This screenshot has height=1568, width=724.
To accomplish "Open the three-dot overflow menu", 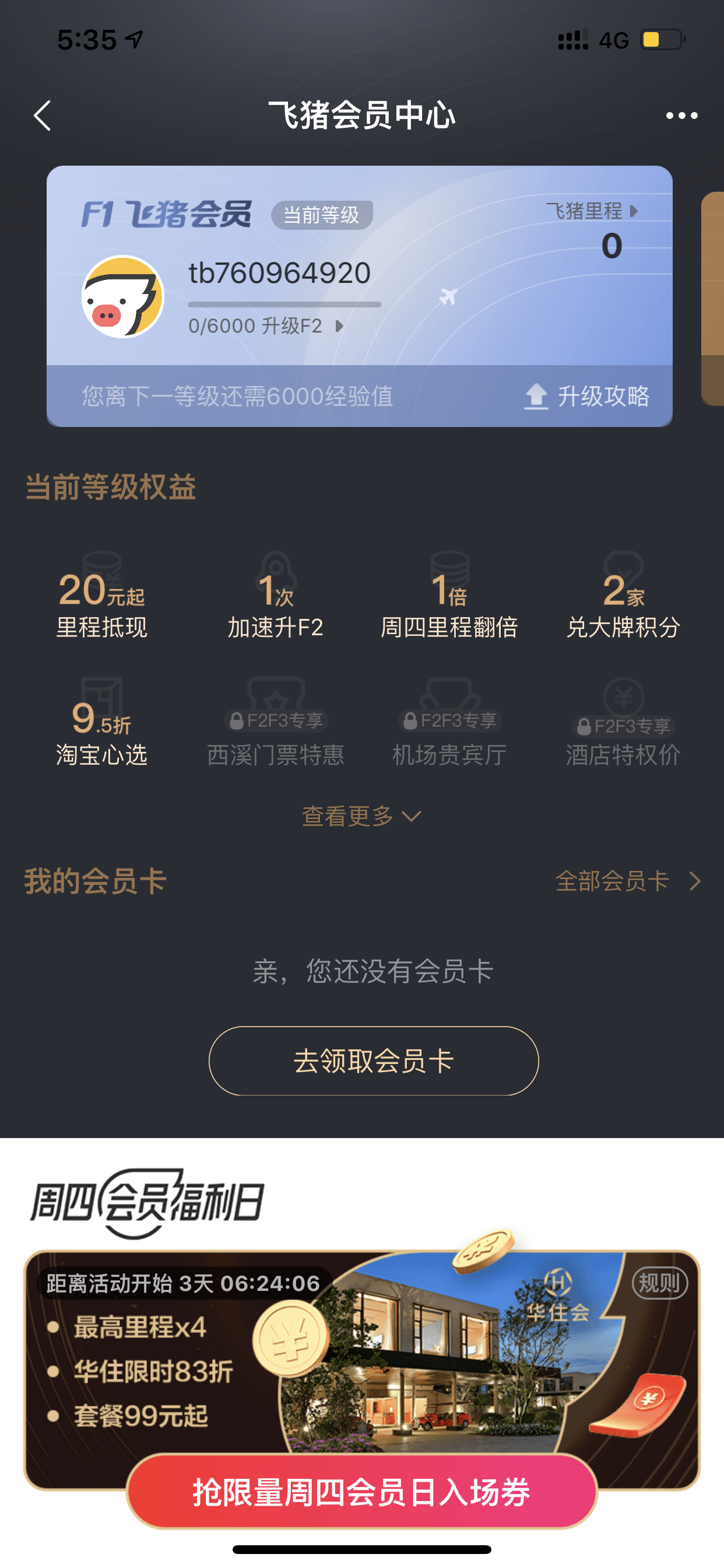I will (x=681, y=116).
